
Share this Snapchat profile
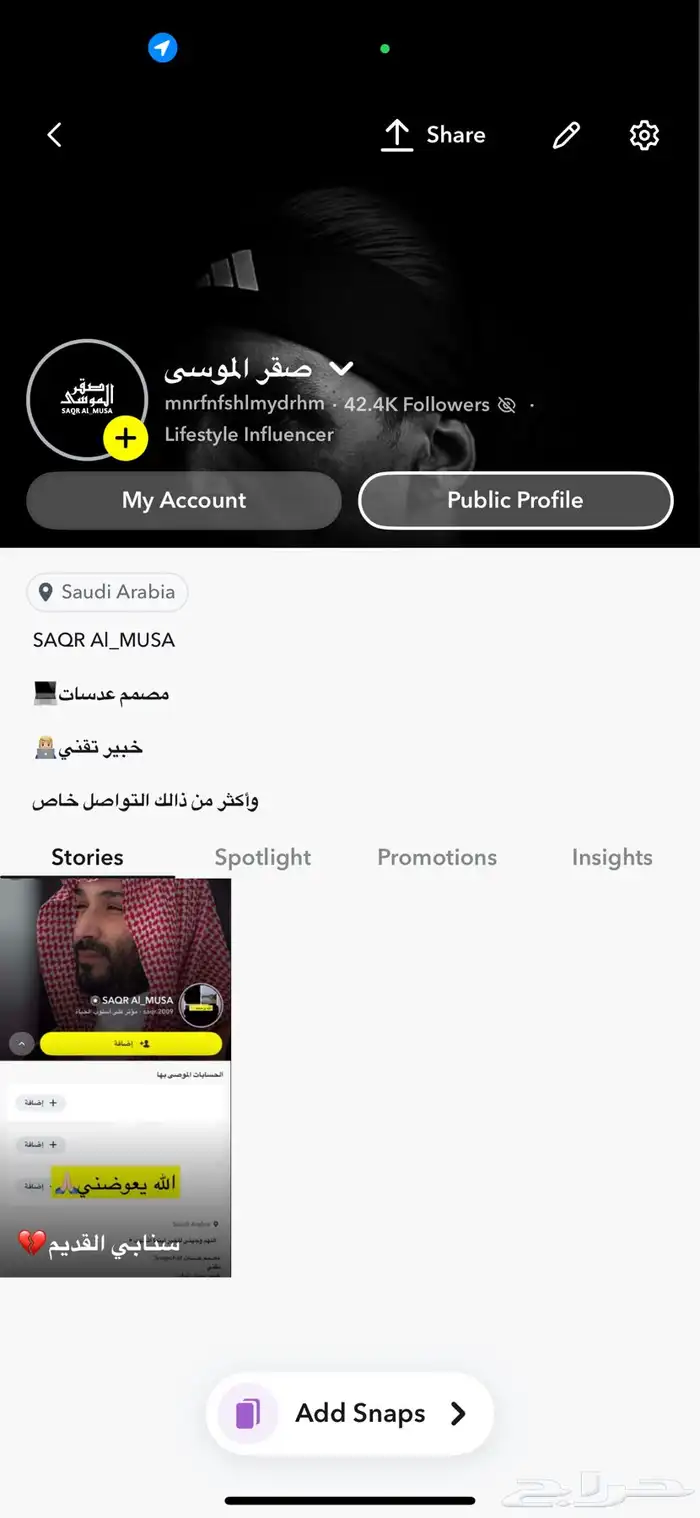pyautogui.click(x=433, y=135)
